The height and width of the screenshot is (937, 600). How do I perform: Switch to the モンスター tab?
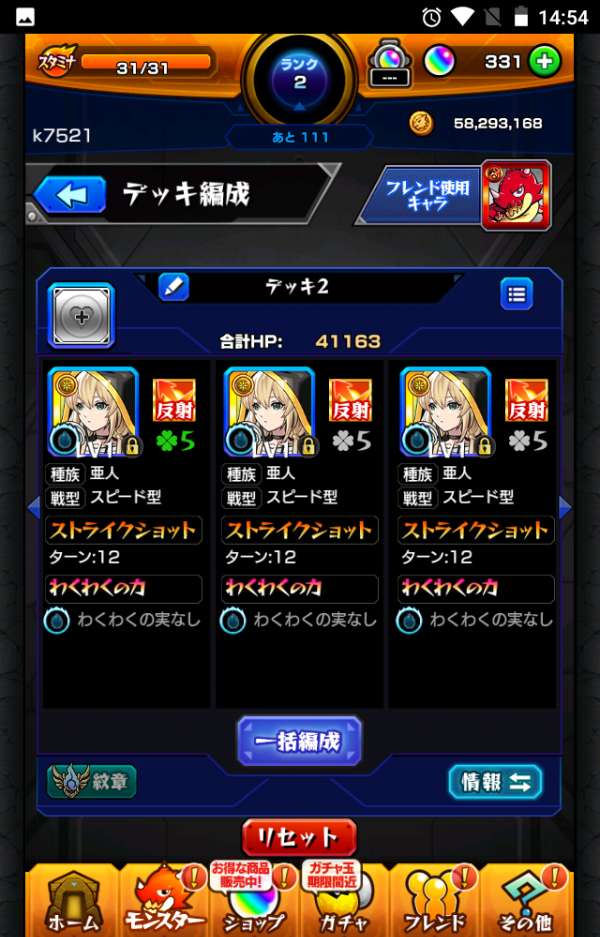click(164, 900)
